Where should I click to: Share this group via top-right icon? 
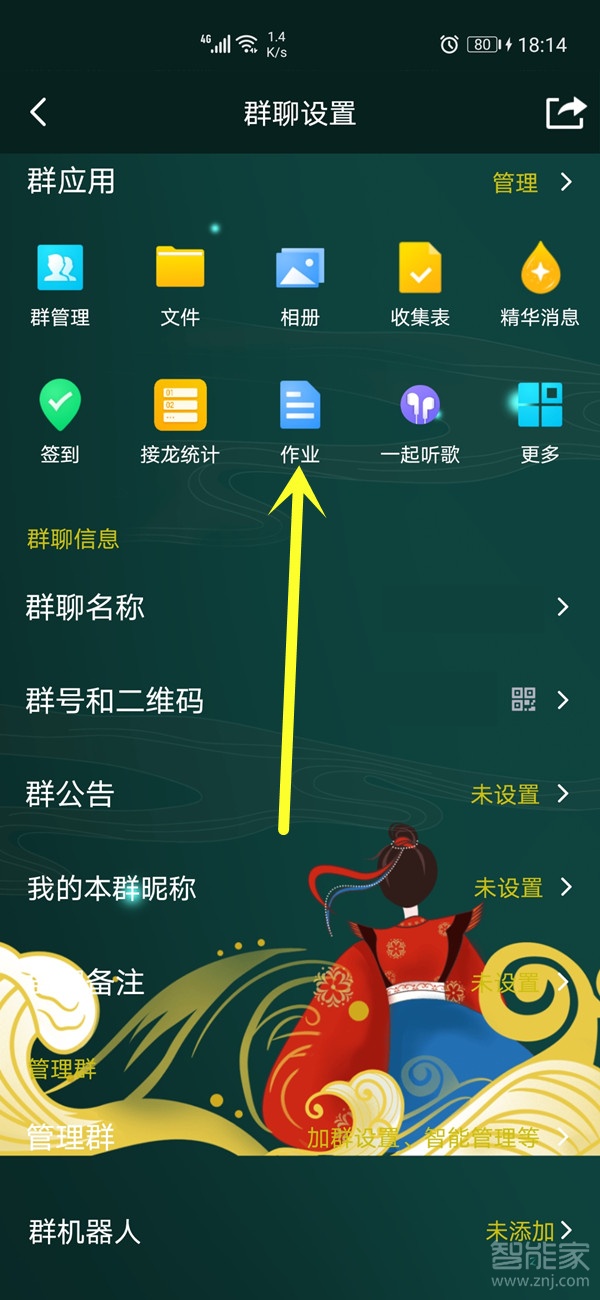click(x=565, y=112)
